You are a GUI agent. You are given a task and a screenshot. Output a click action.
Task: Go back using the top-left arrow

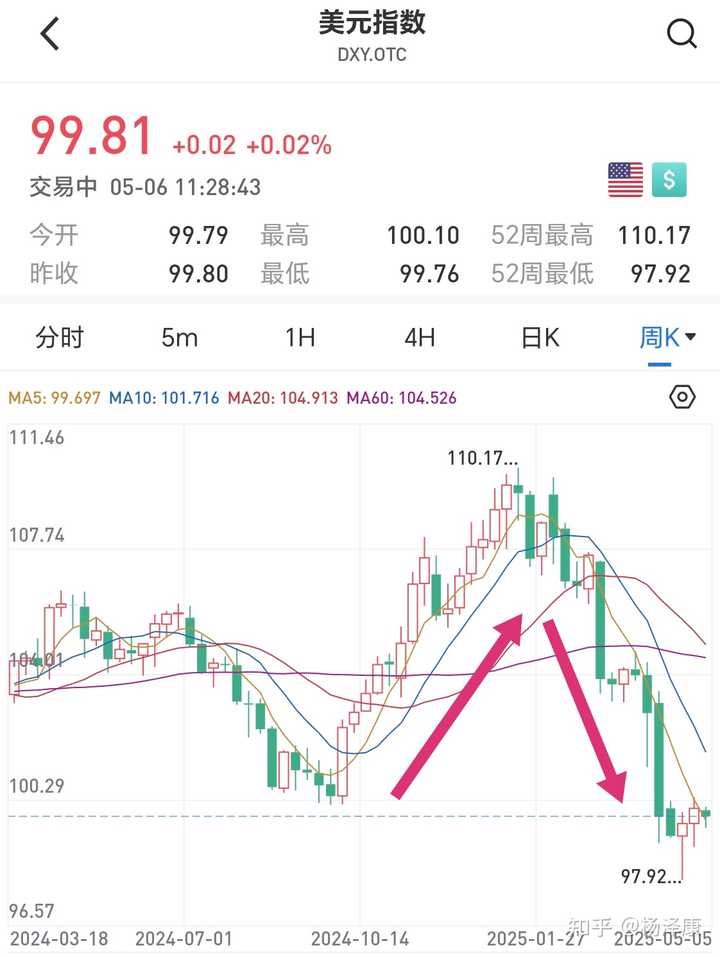pyautogui.click(x=50, y=34)
